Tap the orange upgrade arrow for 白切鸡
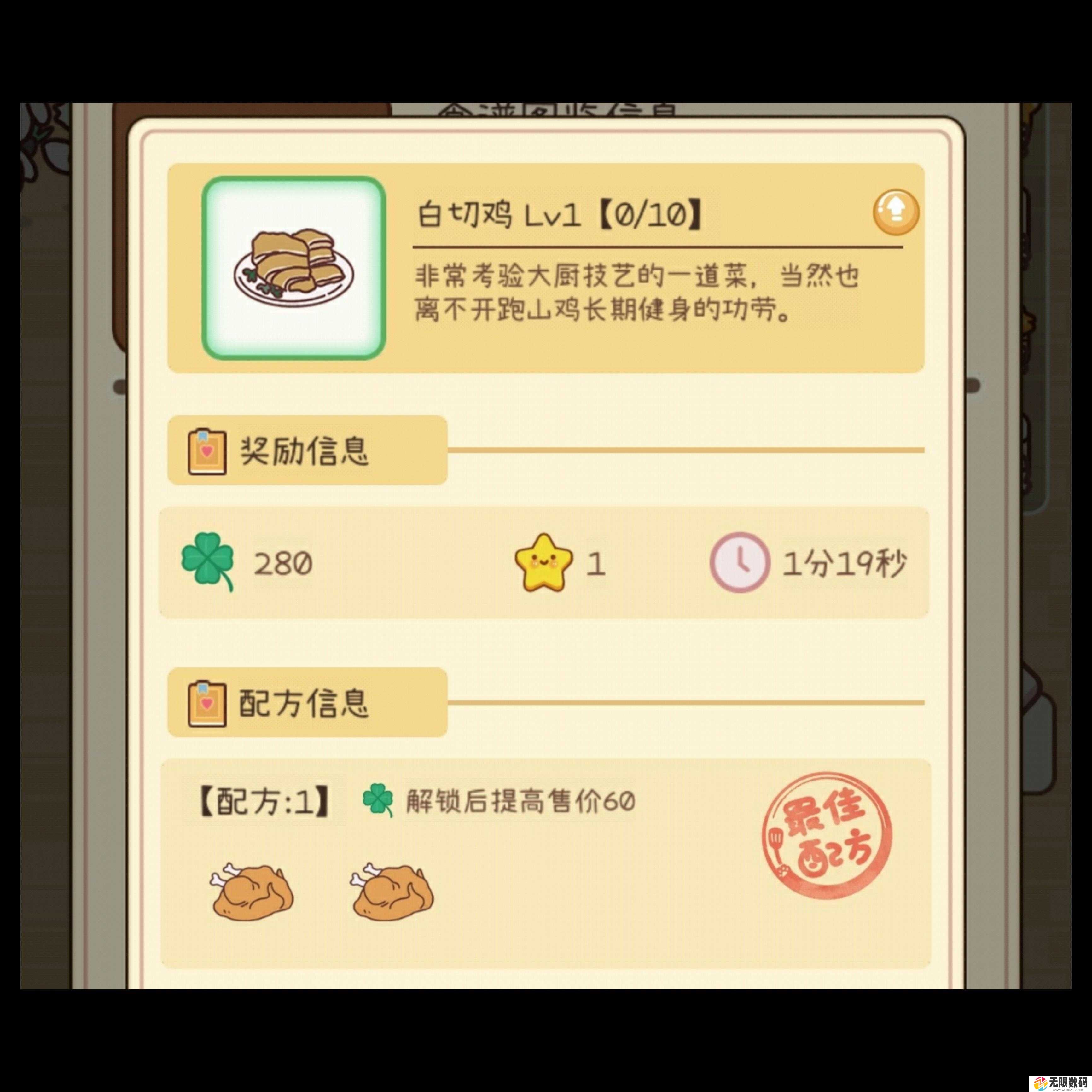 pos(895,212)
